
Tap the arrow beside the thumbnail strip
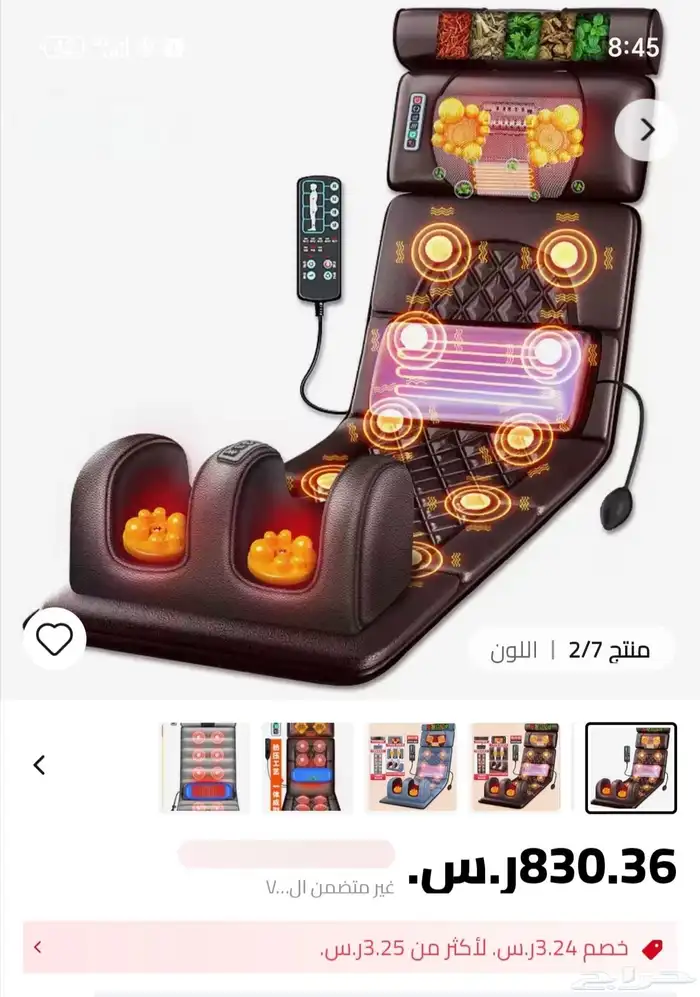39,766
